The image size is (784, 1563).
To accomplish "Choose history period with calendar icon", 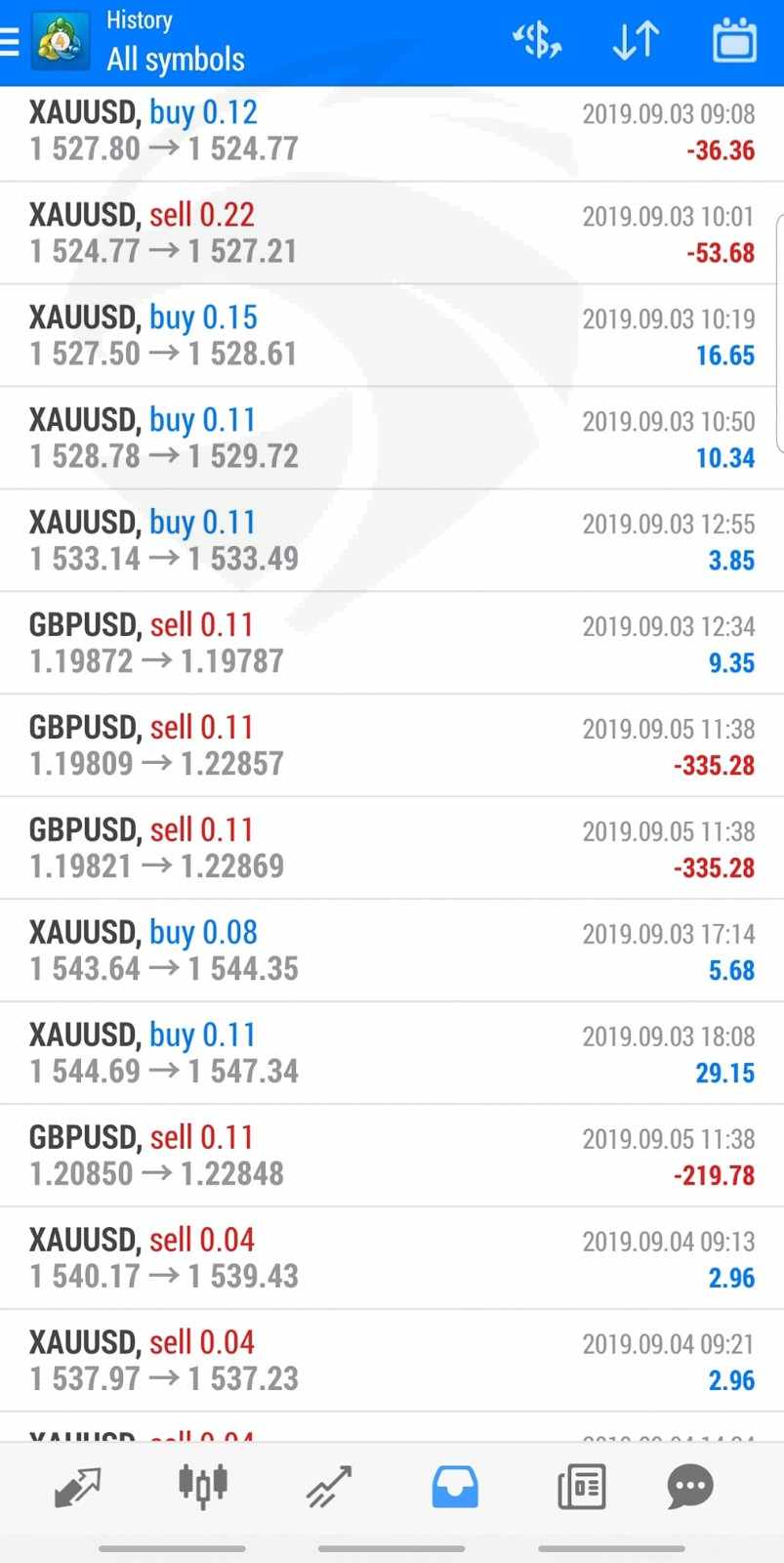I will coord(734,42).
